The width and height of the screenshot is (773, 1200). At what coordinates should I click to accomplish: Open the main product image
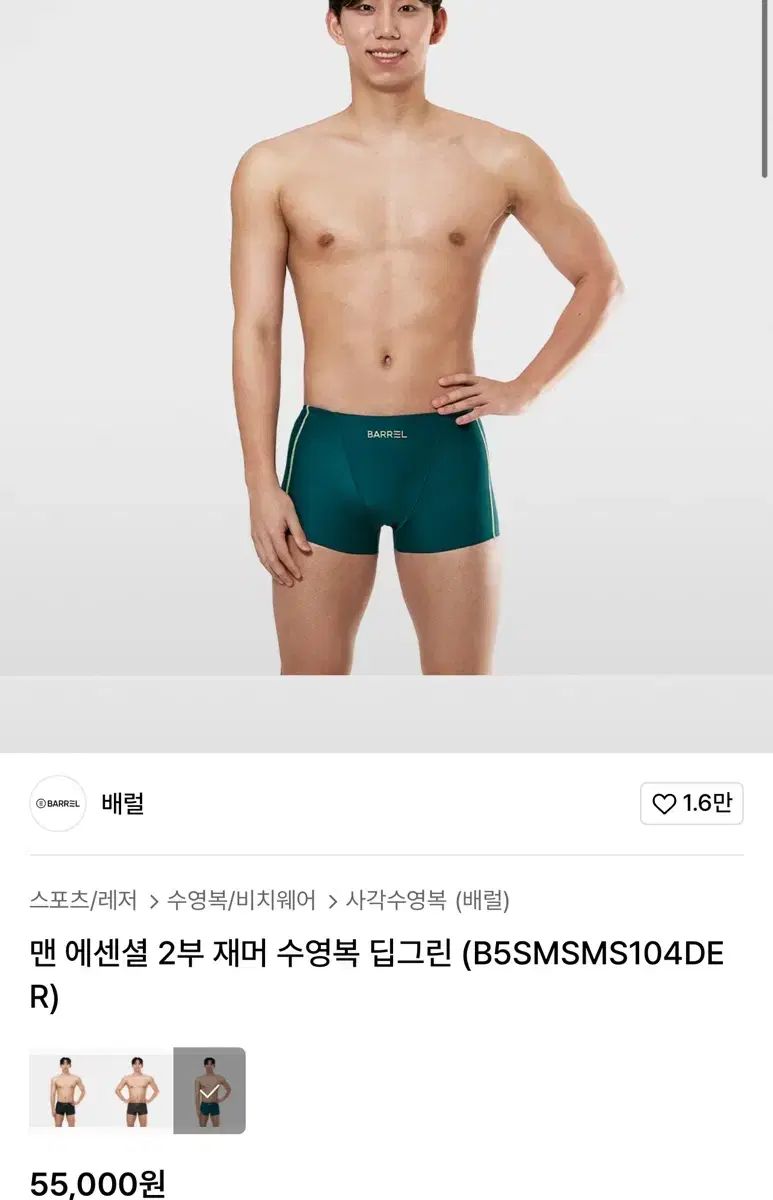point(386,340)
